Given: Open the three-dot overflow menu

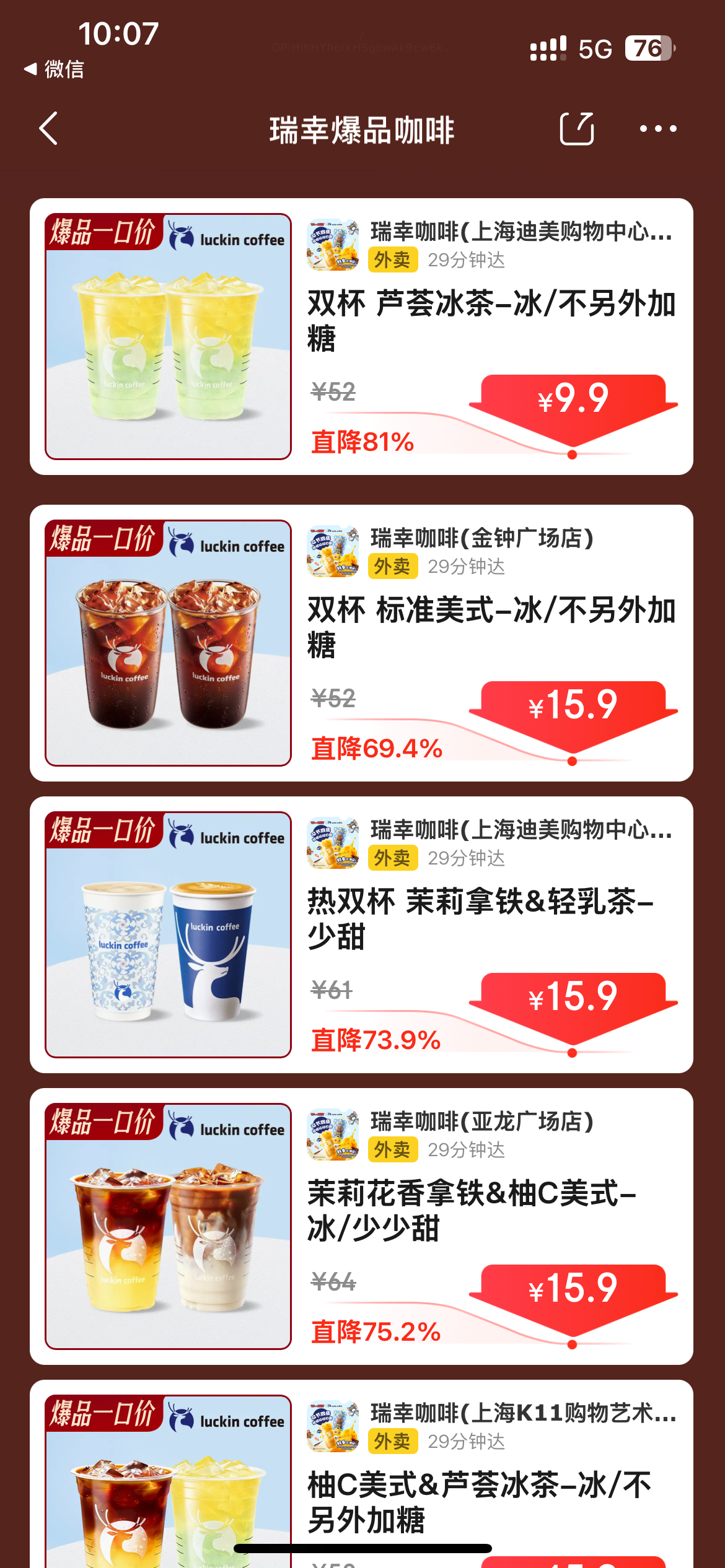Looking at the screenshot, I should pyautogui.click(x=657, y=129).
